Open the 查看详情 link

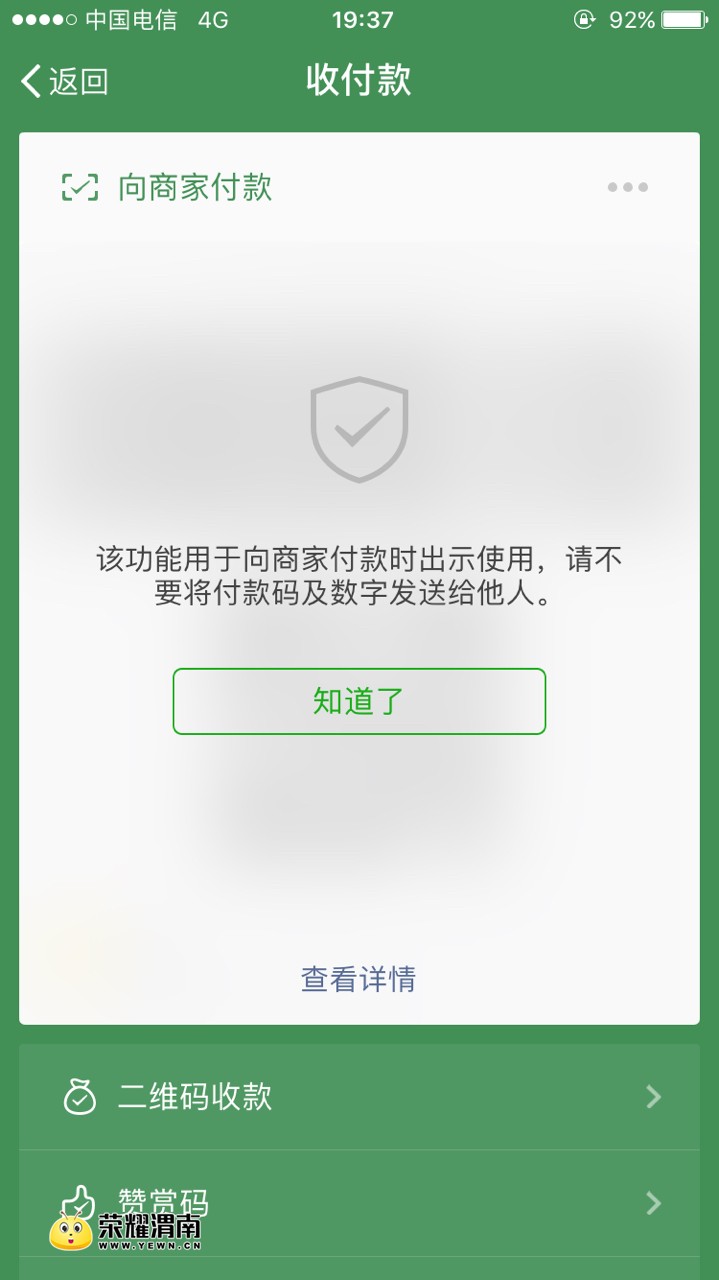point(358,979)
